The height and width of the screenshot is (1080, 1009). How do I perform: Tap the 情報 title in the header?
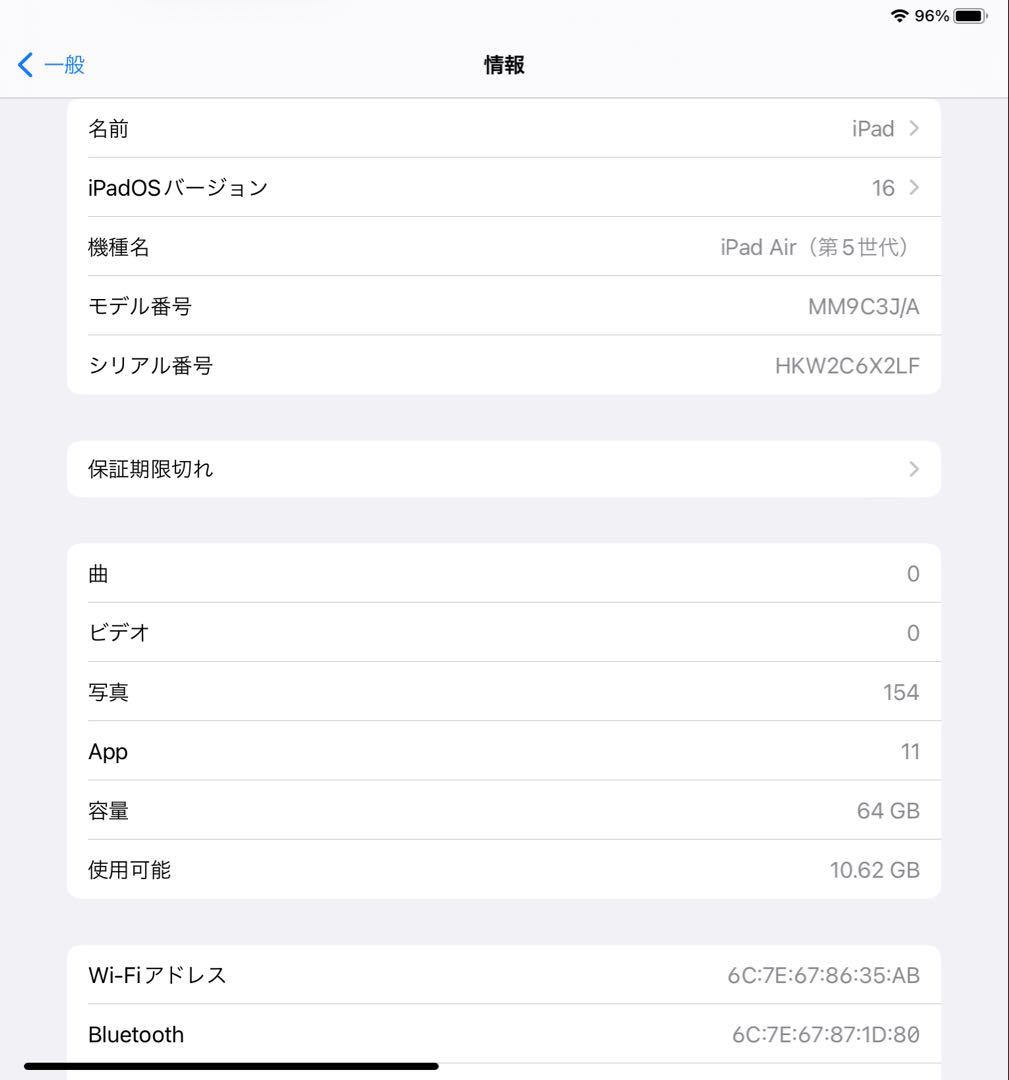point(504,64)
